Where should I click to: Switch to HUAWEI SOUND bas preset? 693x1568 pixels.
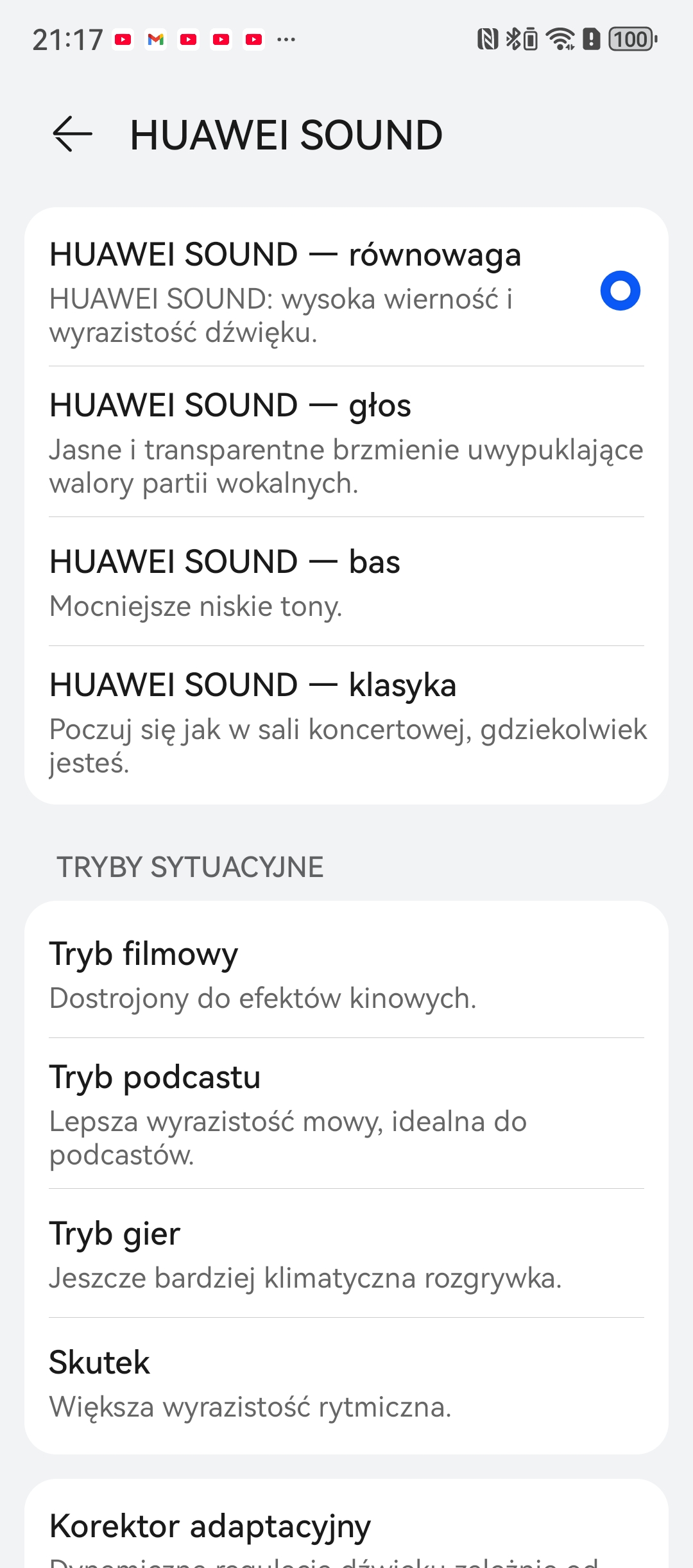point(346,582)
